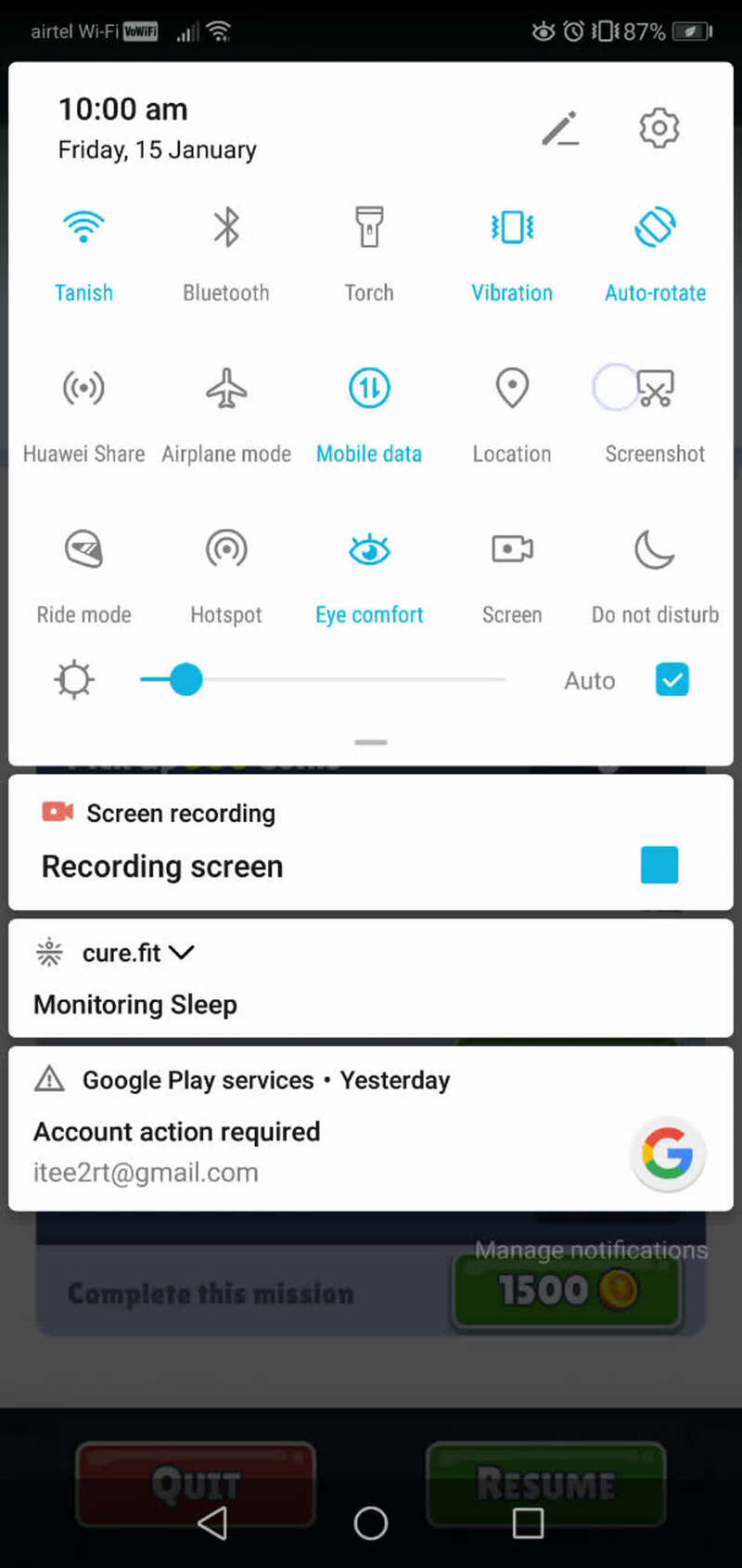The height and width of the screenshot is (1568, 742).
Task: Stop the screen recording
Action: click(x=659, y=865)
